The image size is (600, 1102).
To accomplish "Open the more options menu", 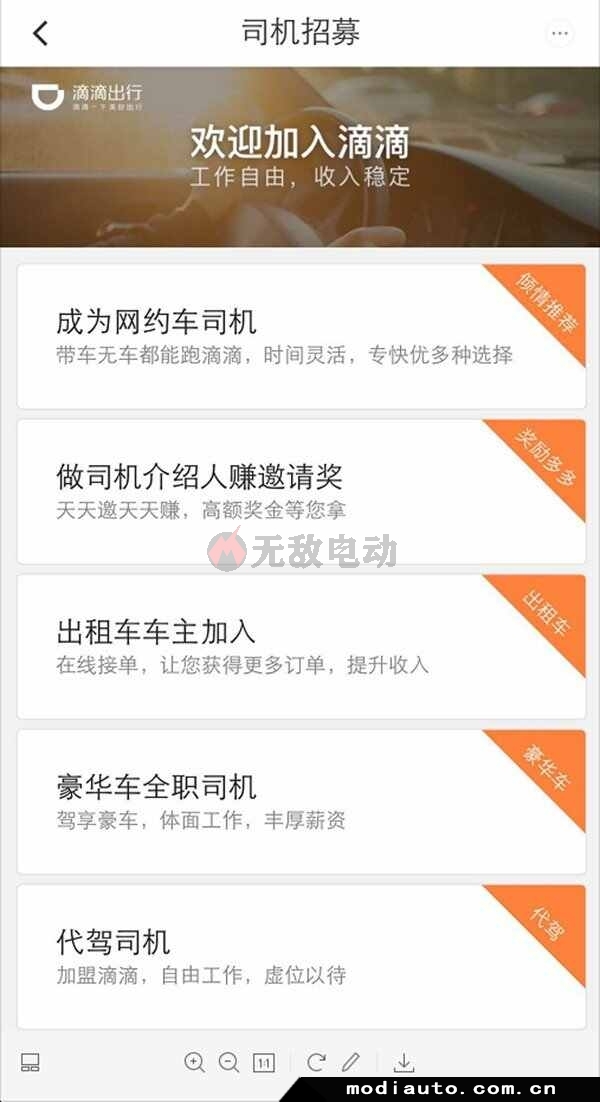I will click(560, 33).
